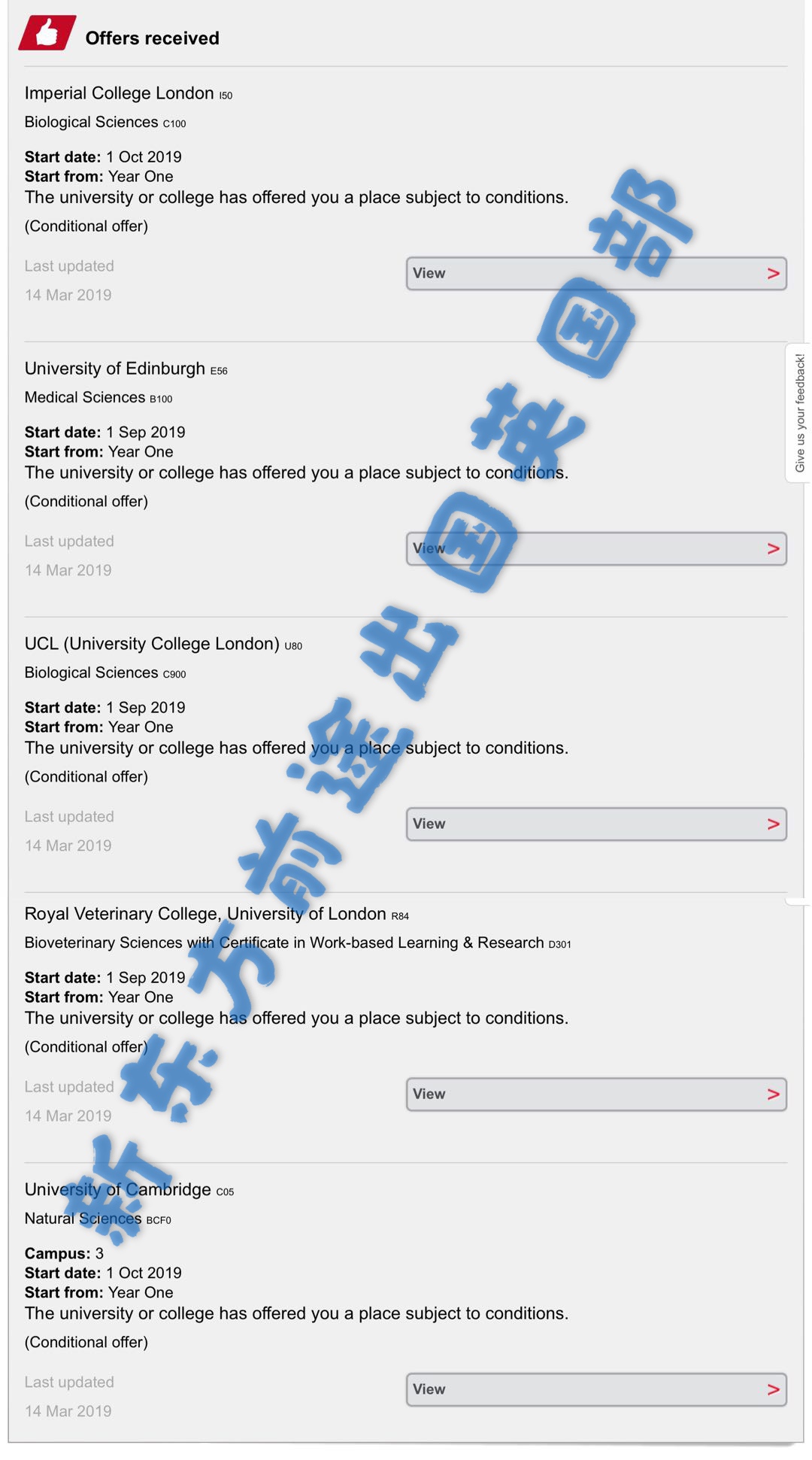View the Imperial College London offer
The width and height of the screenshot is (812, 1460).
(596, 274)
